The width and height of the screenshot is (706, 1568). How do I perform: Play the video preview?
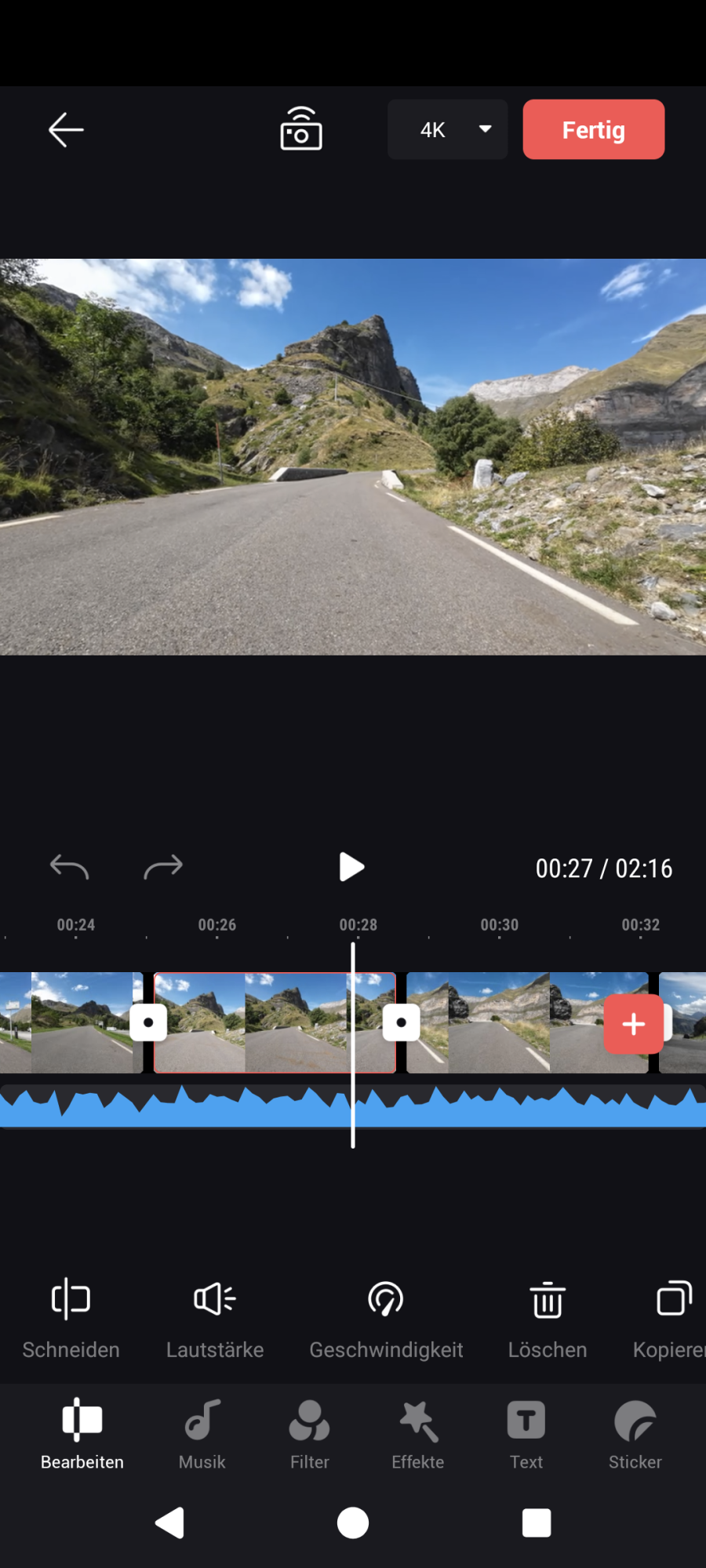tap(351, 867)
